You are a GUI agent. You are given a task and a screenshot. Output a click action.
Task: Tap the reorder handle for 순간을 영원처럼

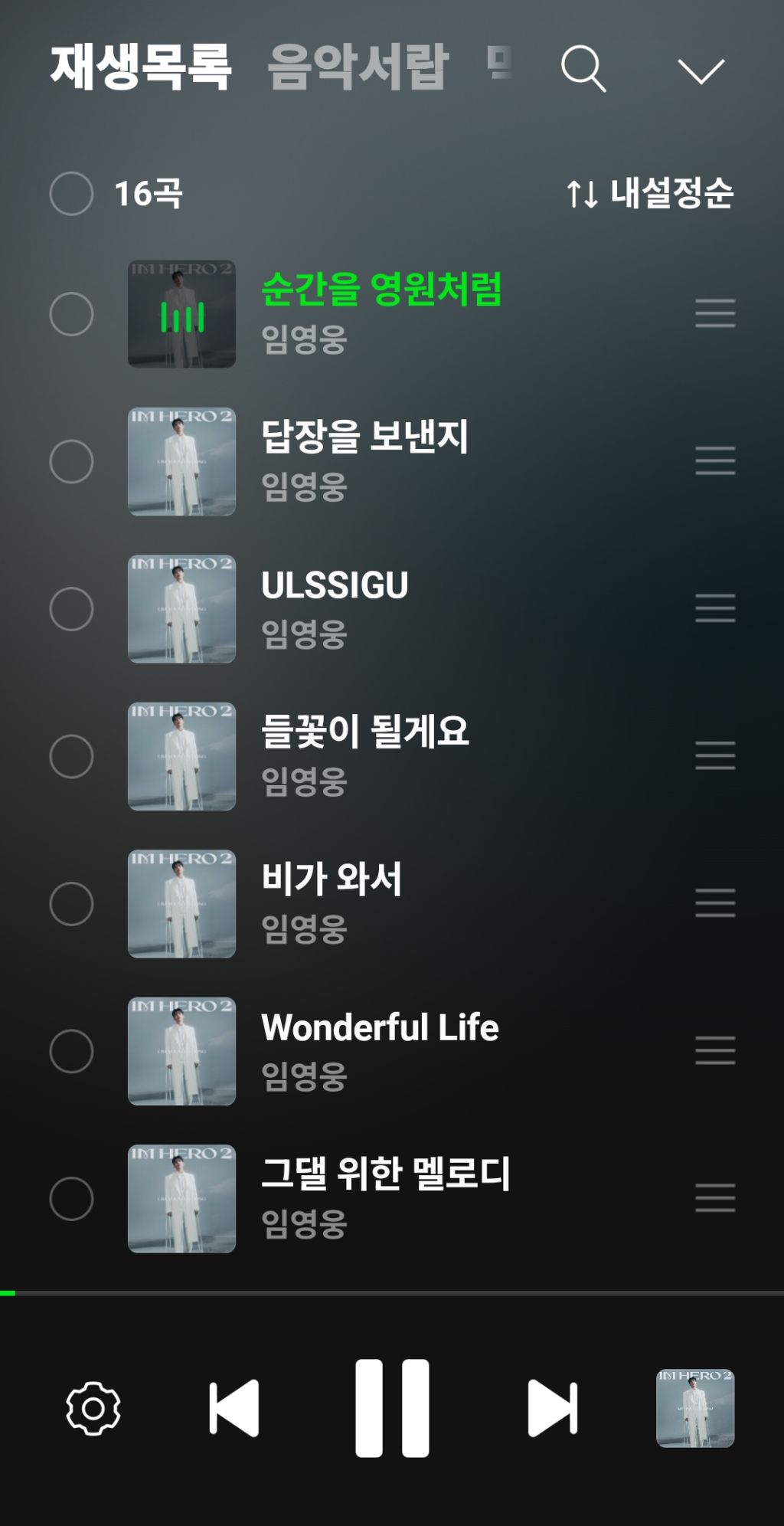point(715,314)
